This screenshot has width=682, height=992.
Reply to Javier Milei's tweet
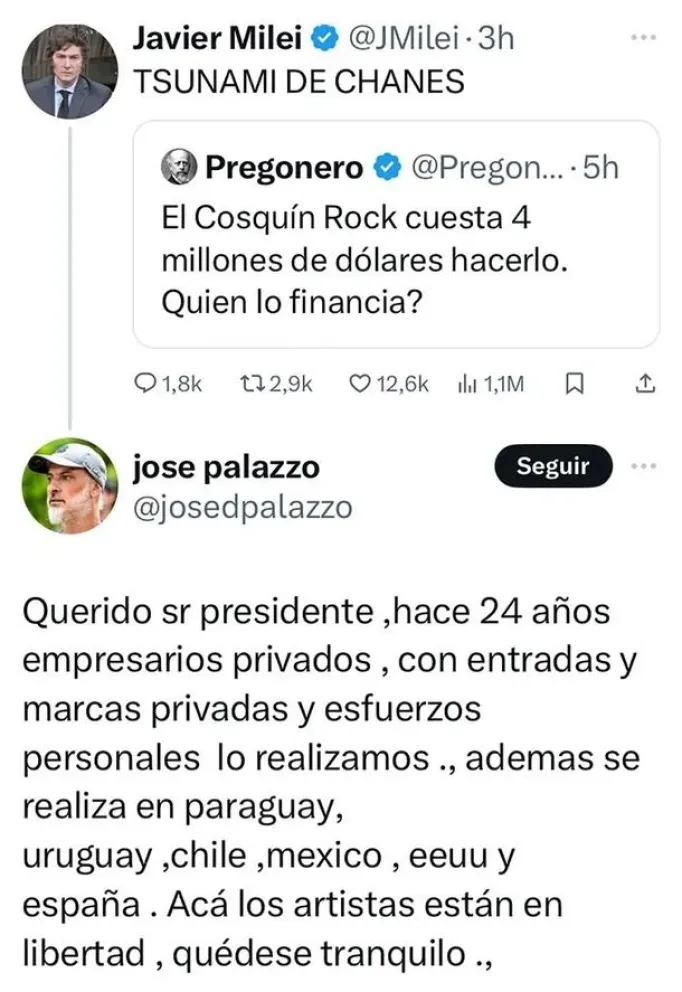pyautogui.click(x=146, y=384)
